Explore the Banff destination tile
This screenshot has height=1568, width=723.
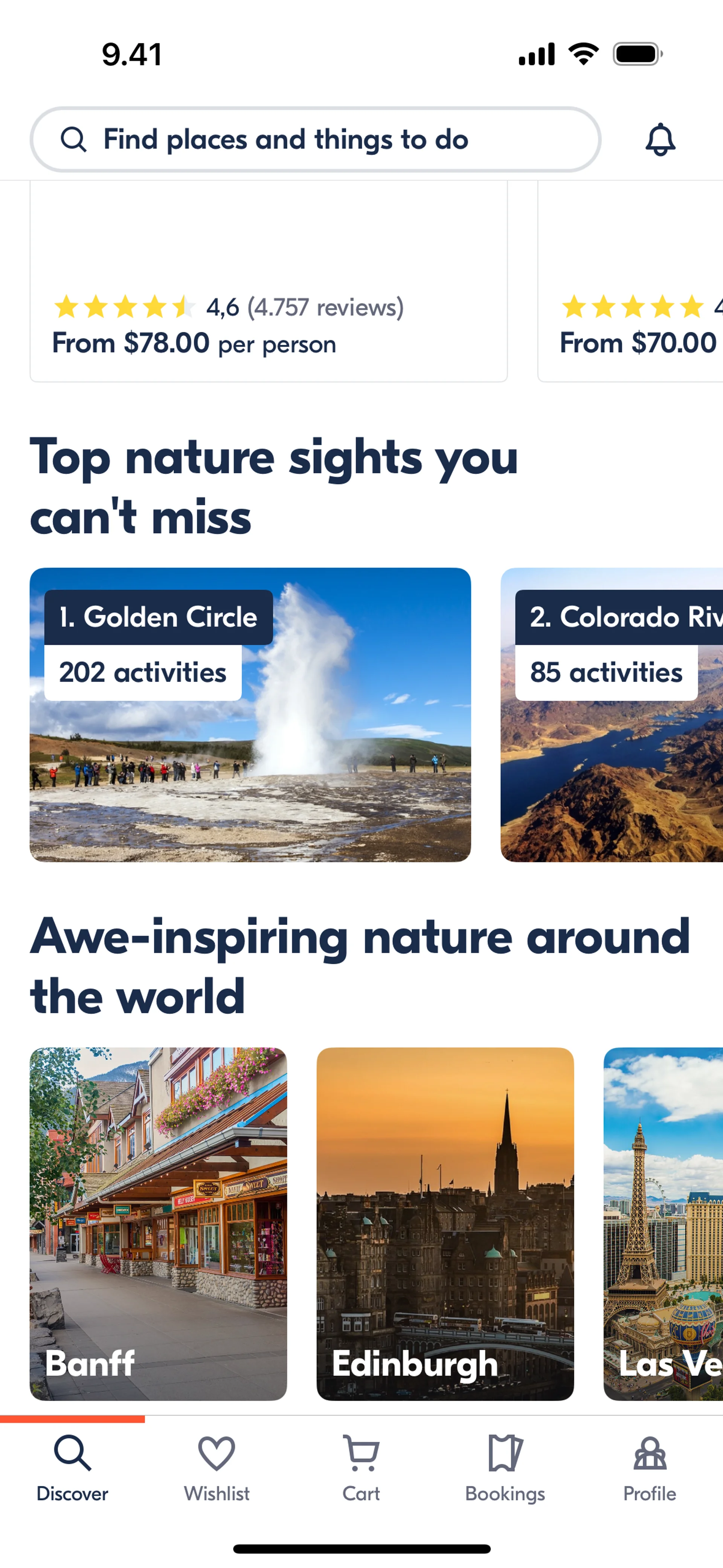[158, 1224]
